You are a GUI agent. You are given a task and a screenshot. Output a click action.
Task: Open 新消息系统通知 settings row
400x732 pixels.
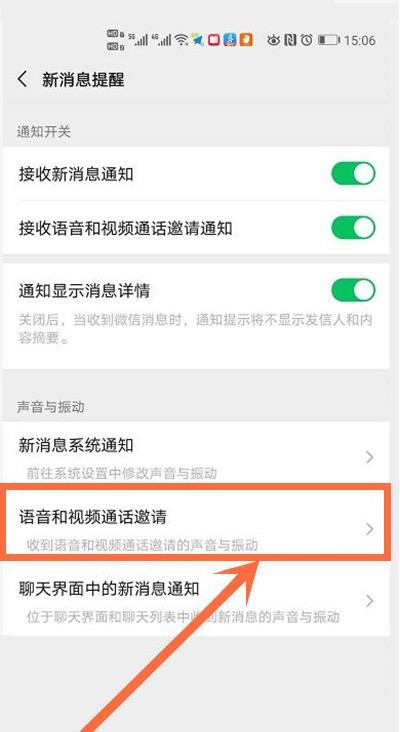tap(196, 457)
